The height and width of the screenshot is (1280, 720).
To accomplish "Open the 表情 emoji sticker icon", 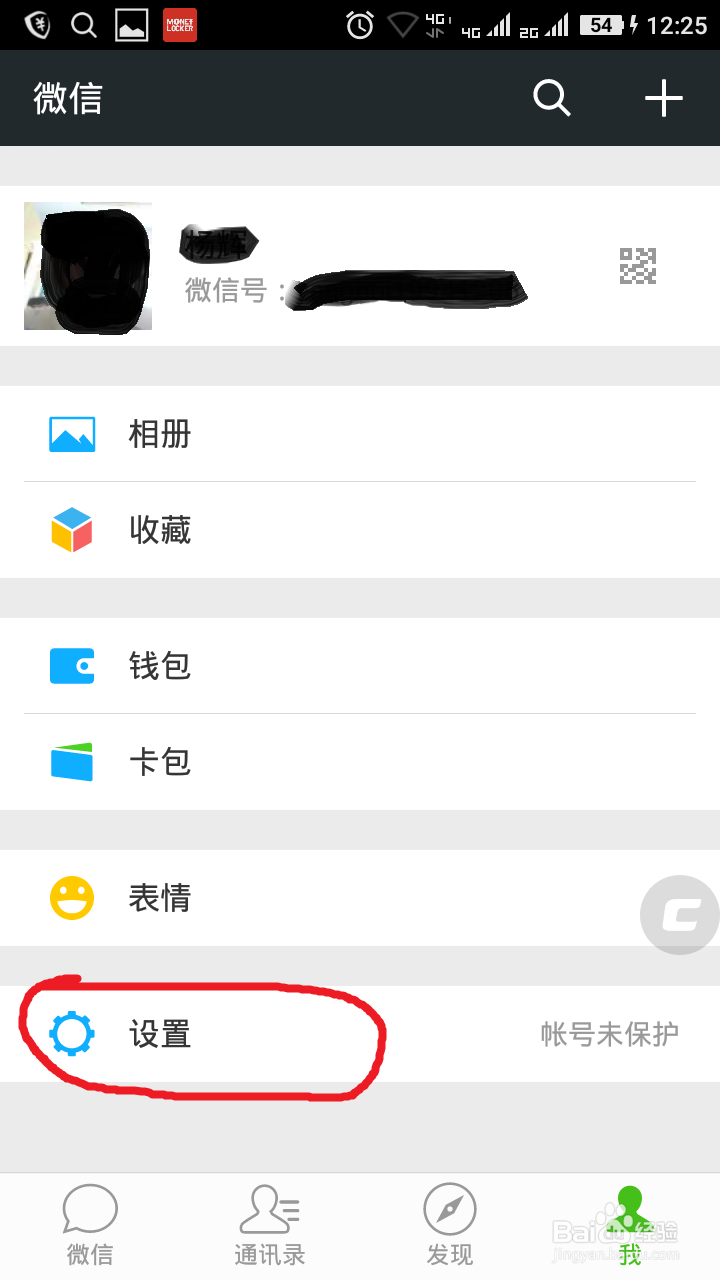I will [70, 897].
